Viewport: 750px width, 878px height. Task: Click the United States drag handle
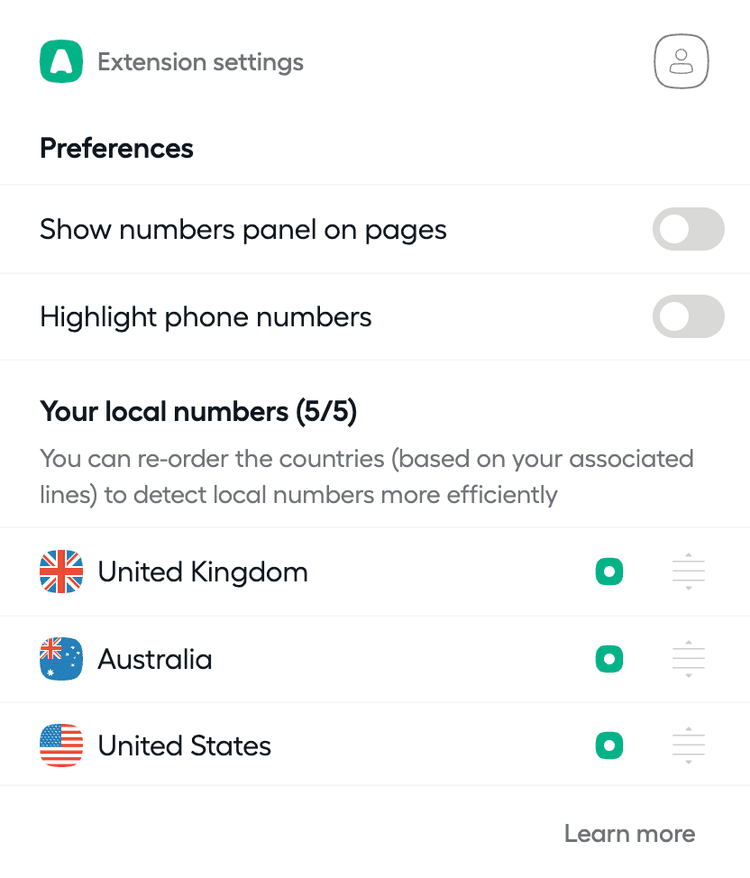click(688, 745)
